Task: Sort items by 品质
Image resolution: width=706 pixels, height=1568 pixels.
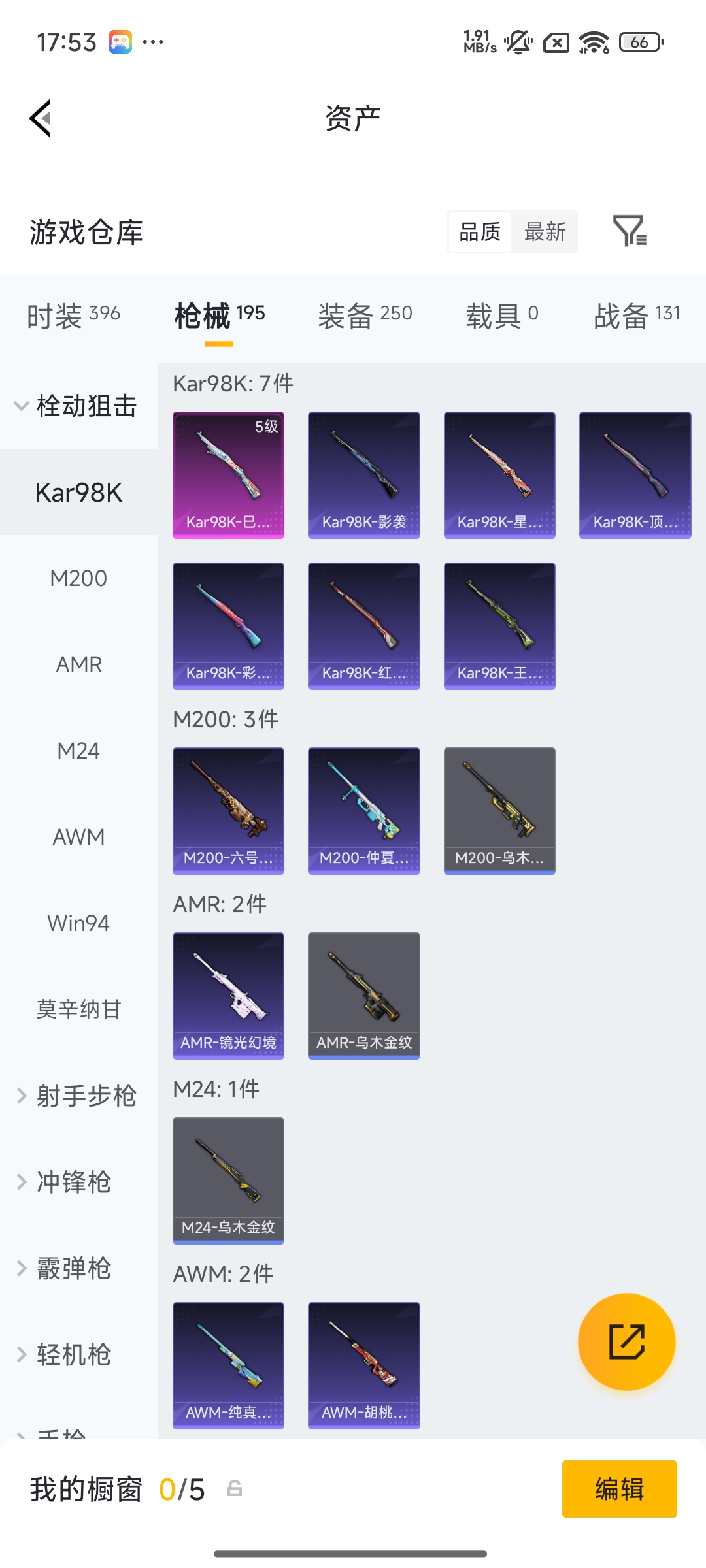Action: [480, 232]
